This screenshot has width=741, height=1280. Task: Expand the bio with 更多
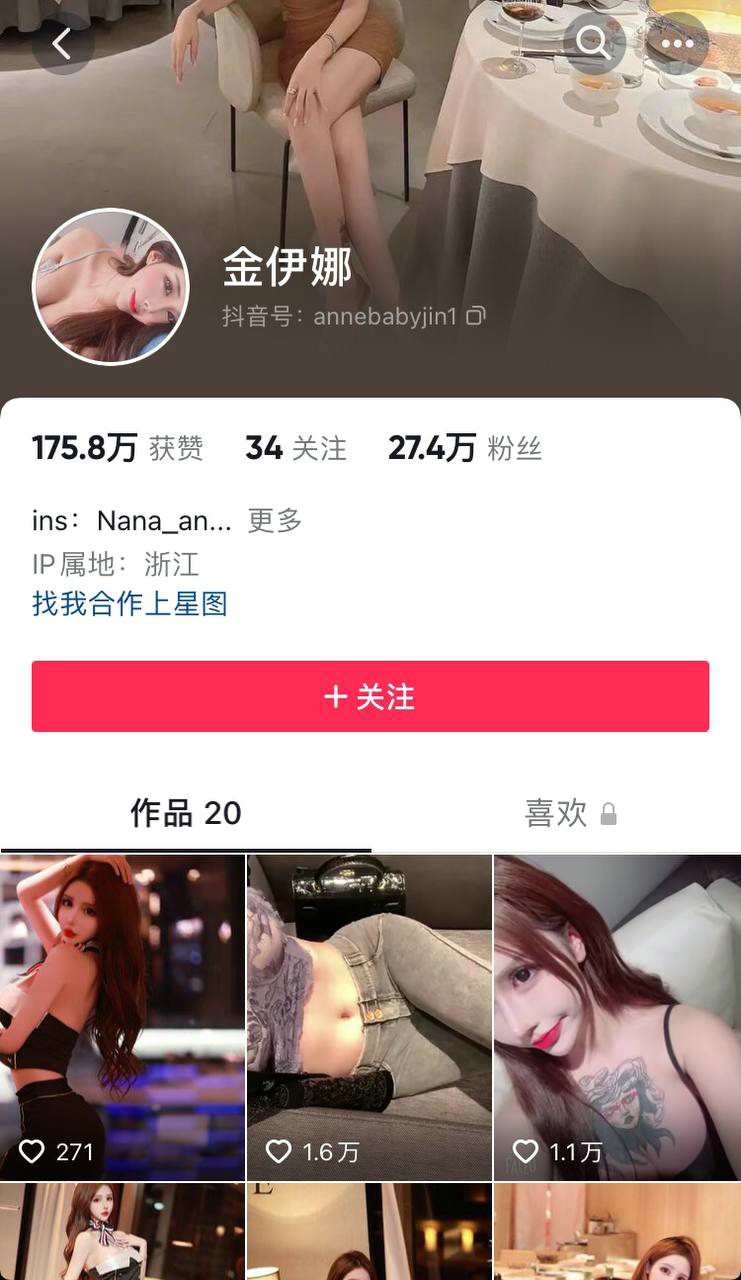pos(275,520)
